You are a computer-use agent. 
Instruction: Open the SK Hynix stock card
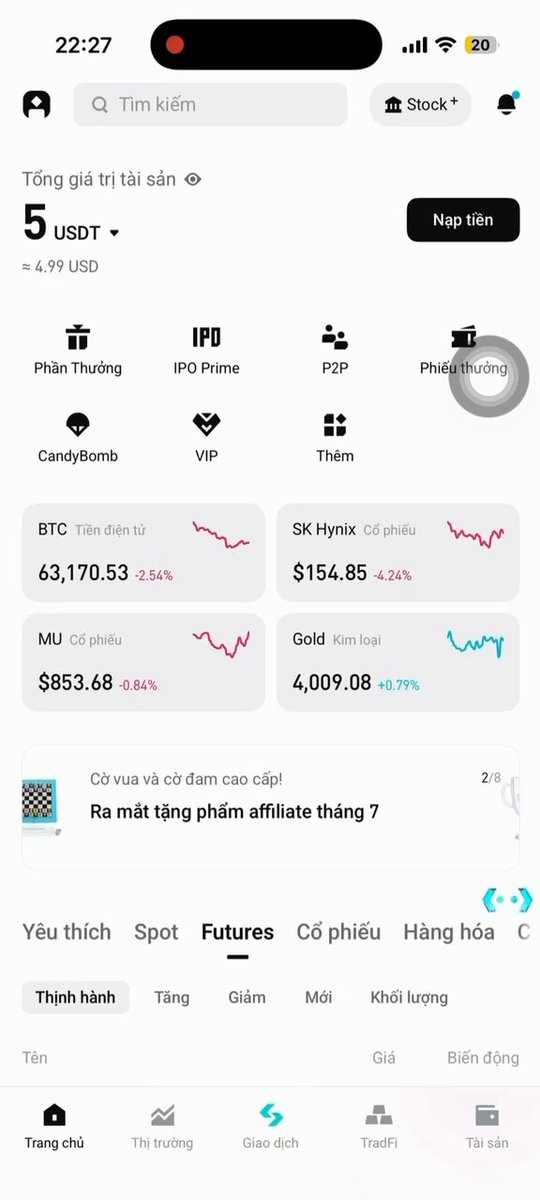tap(398, 553)
